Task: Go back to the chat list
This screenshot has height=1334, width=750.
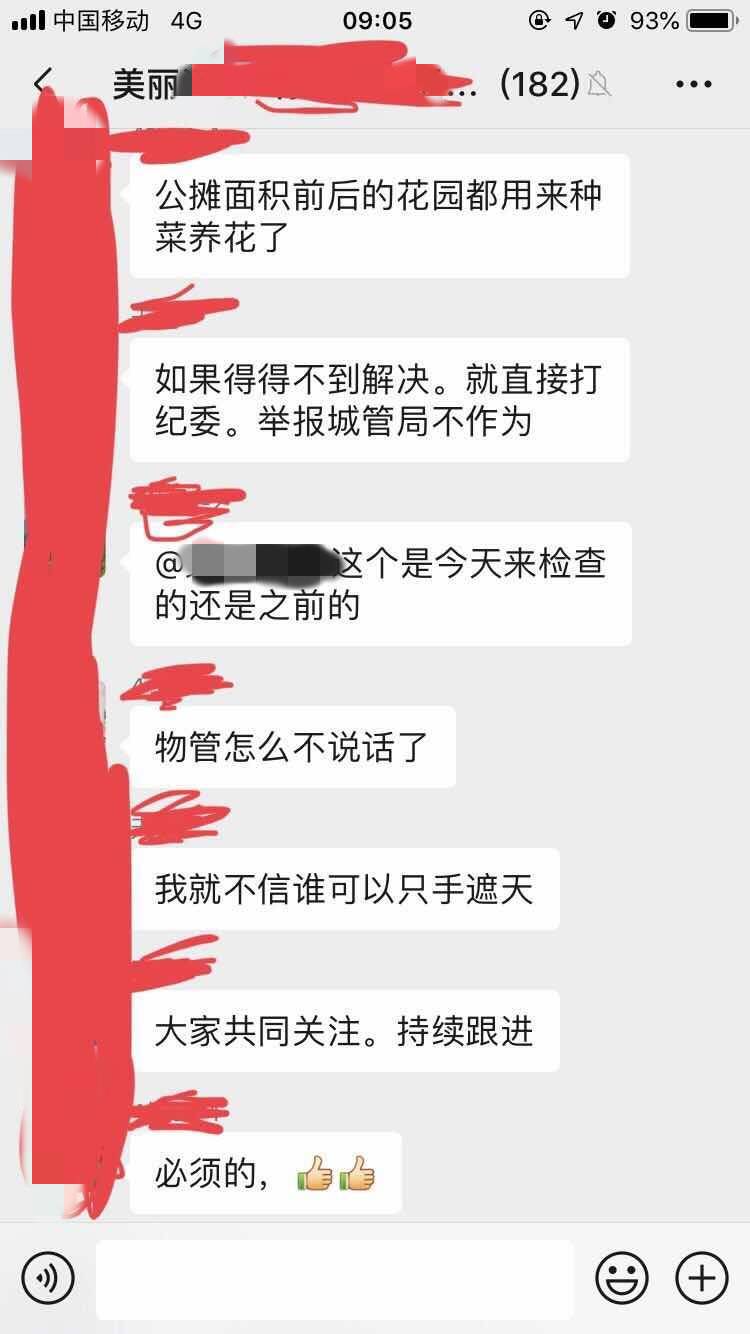Action: 42,83
